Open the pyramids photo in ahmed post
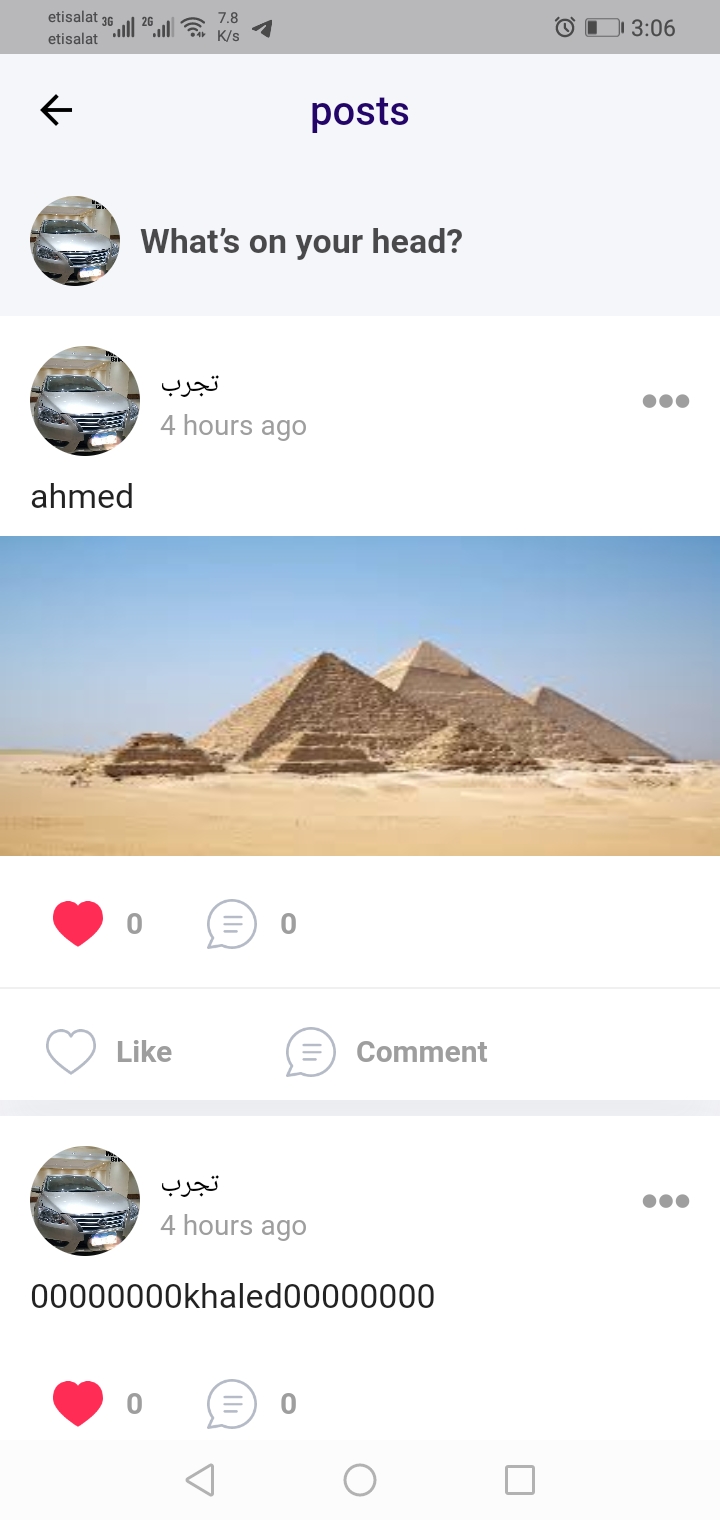This screenshot has width=720, height=1520. (x=360, y=695)
